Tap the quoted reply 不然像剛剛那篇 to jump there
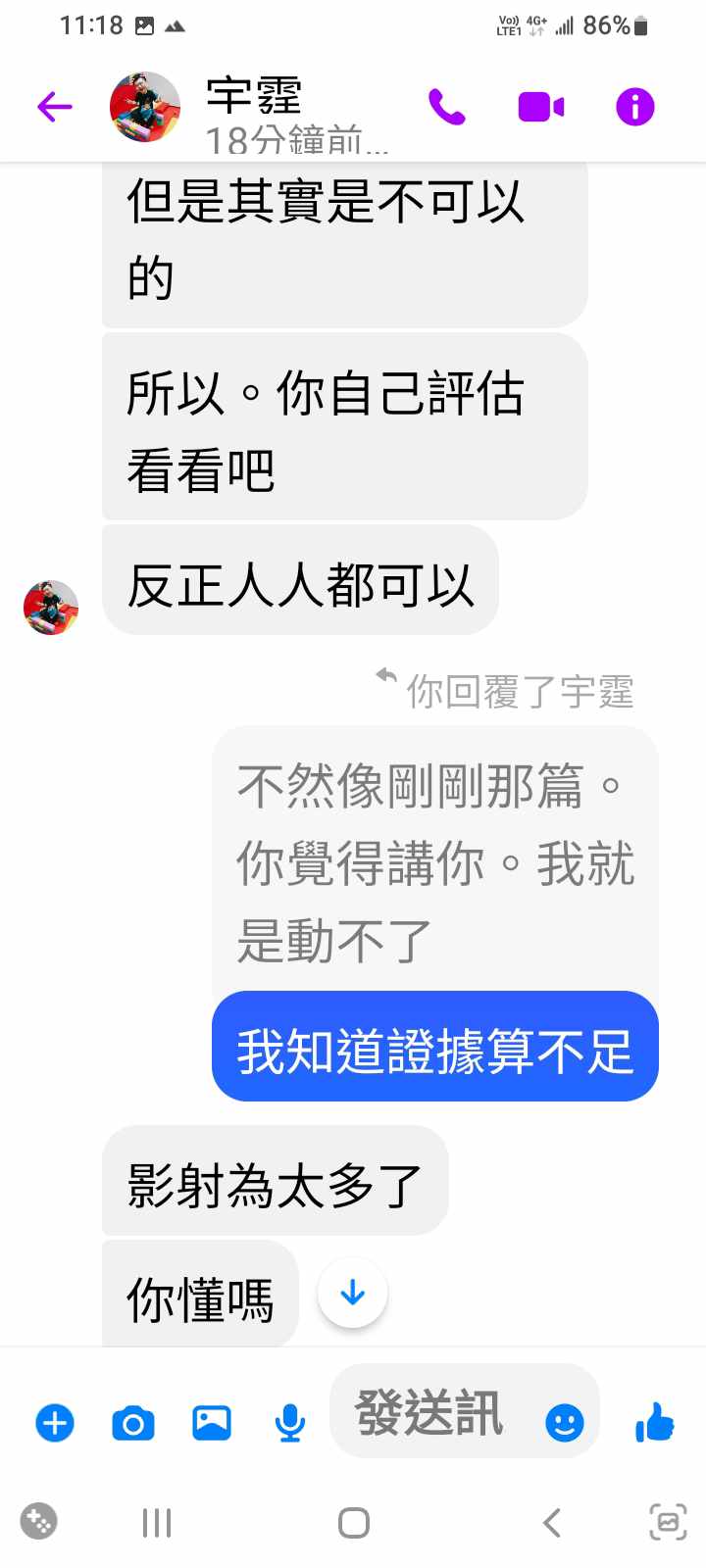The width and height of the screenshot is (706, 1568). point(434,862)
